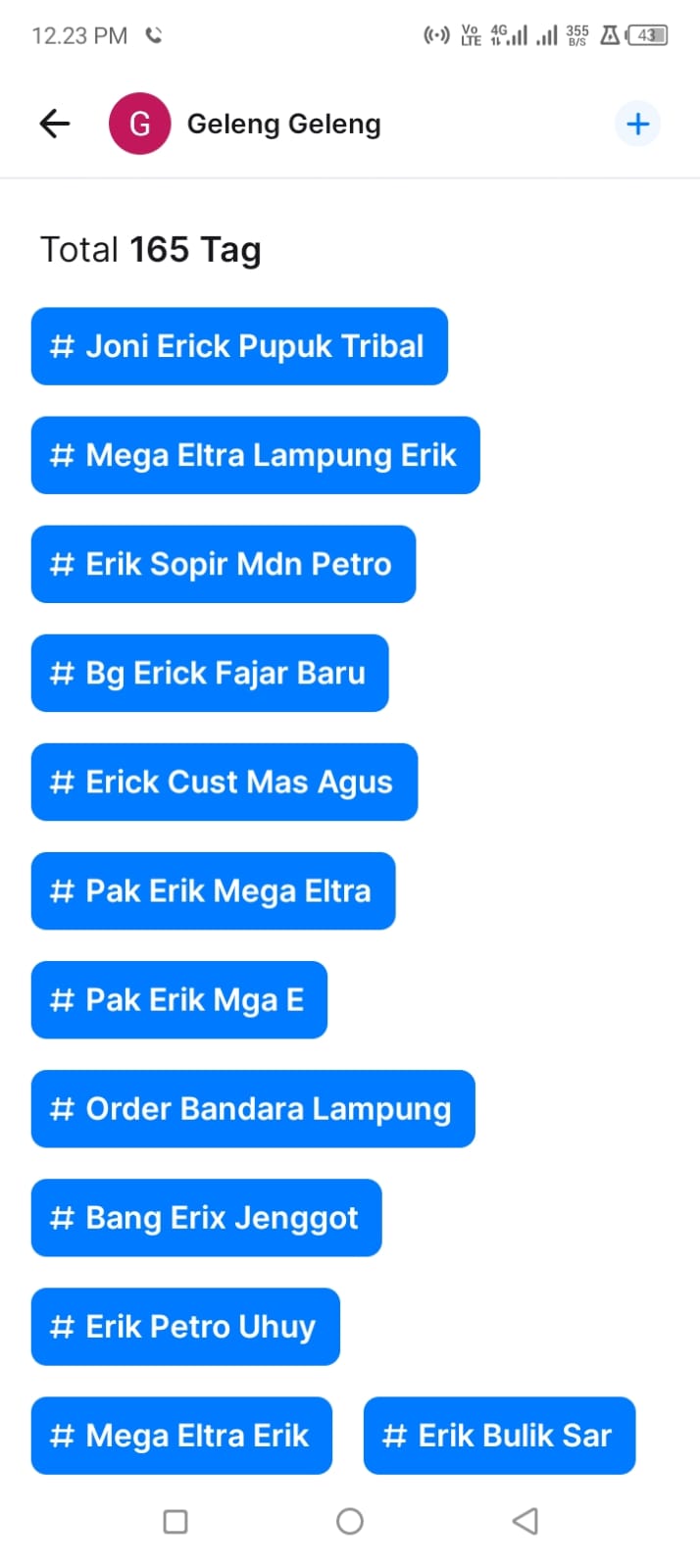Image resolution: width=700 pixels, height=1568 pixels.
Task: Open the Erik Bulik Sar tag
Action: [x=499, y=1435]
